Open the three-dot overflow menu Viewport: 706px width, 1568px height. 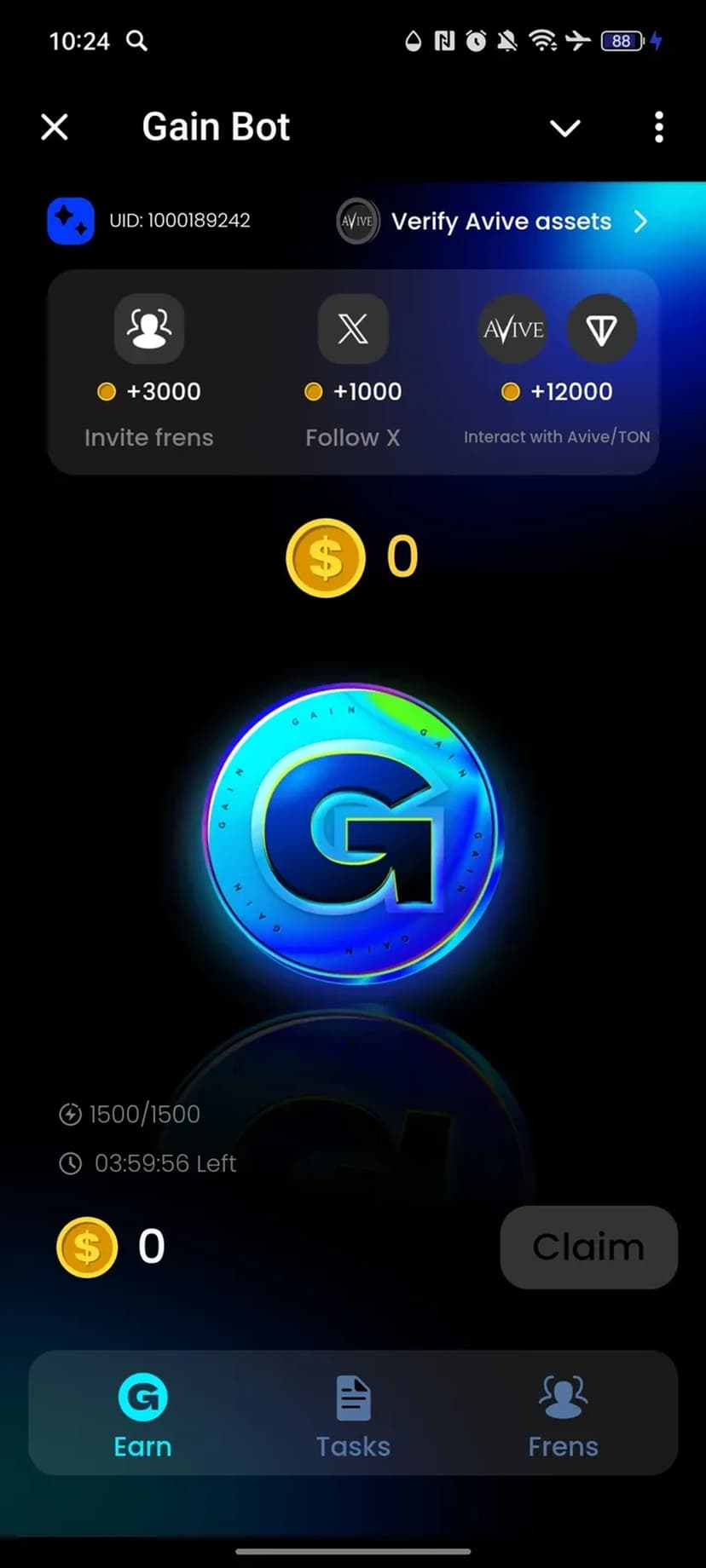(x=658, y=128)
